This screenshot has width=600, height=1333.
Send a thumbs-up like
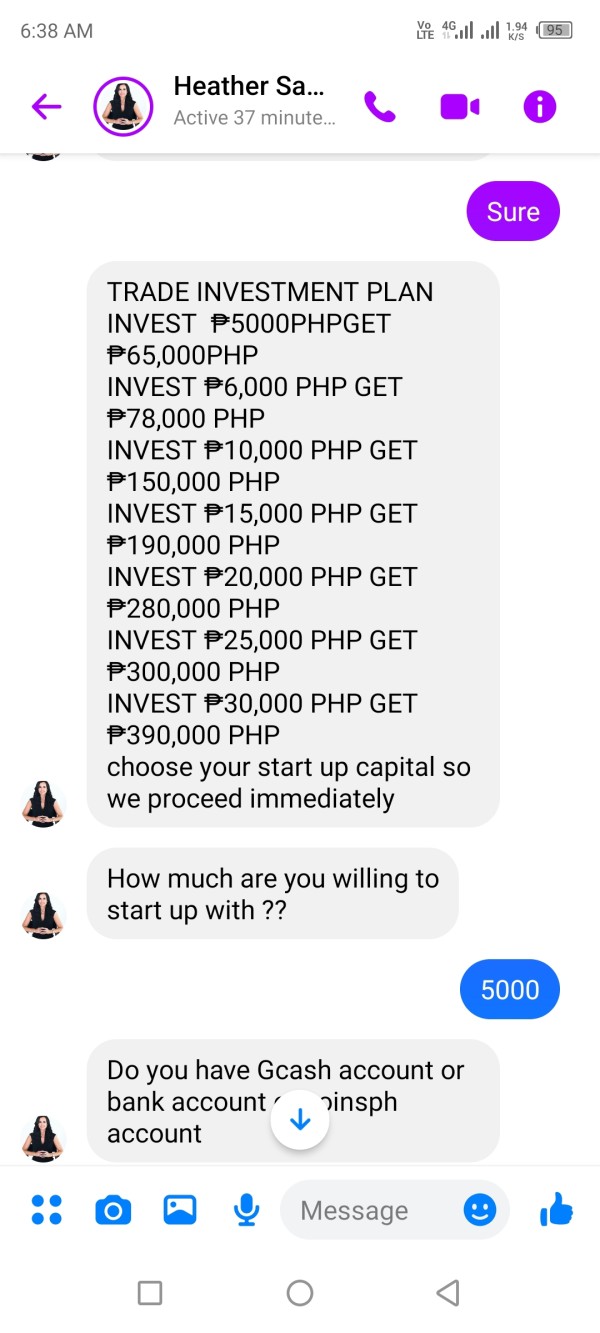(556, 1210)
